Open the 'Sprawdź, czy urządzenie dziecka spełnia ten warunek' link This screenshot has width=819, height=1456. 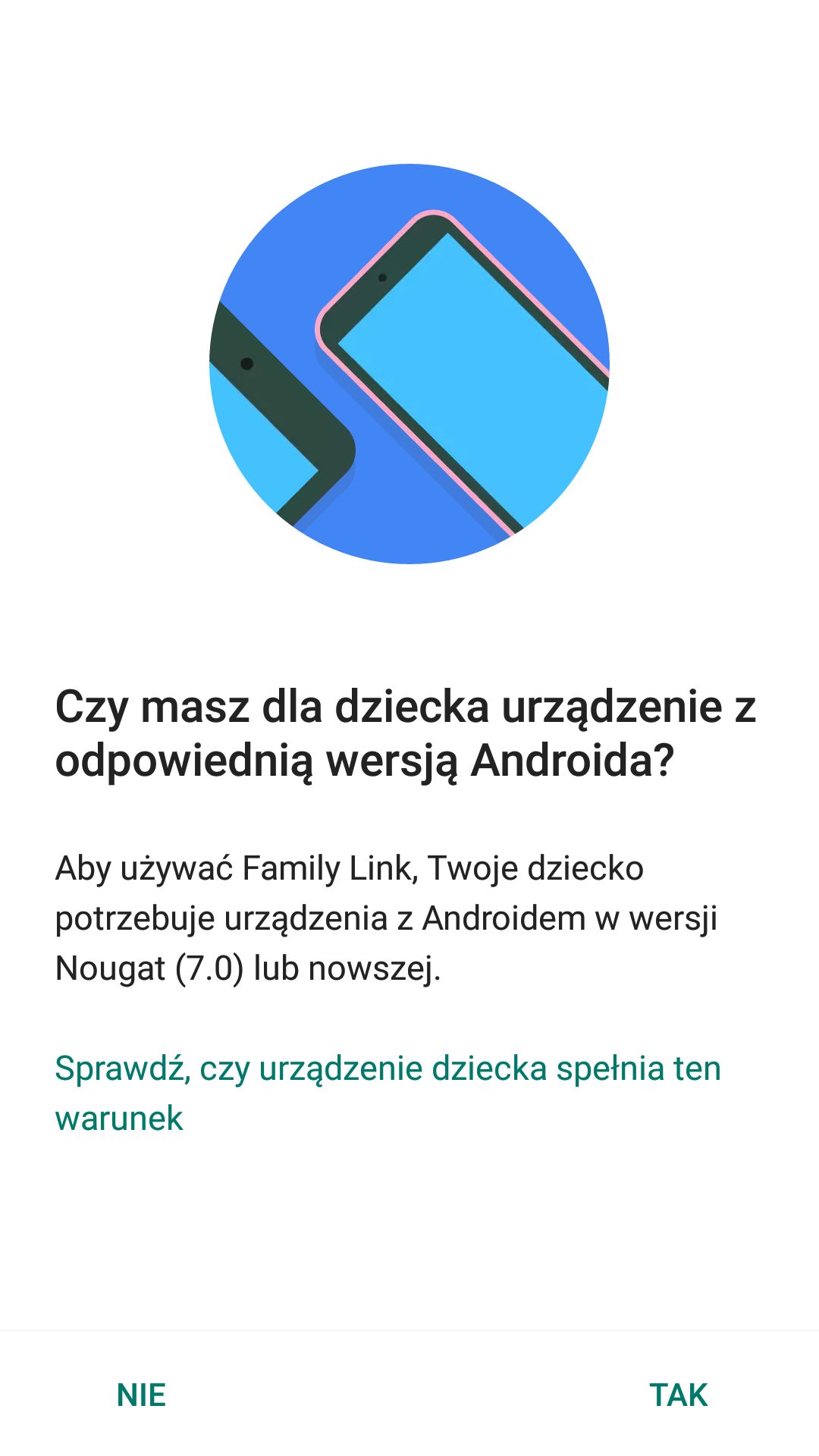point(388,1093)
